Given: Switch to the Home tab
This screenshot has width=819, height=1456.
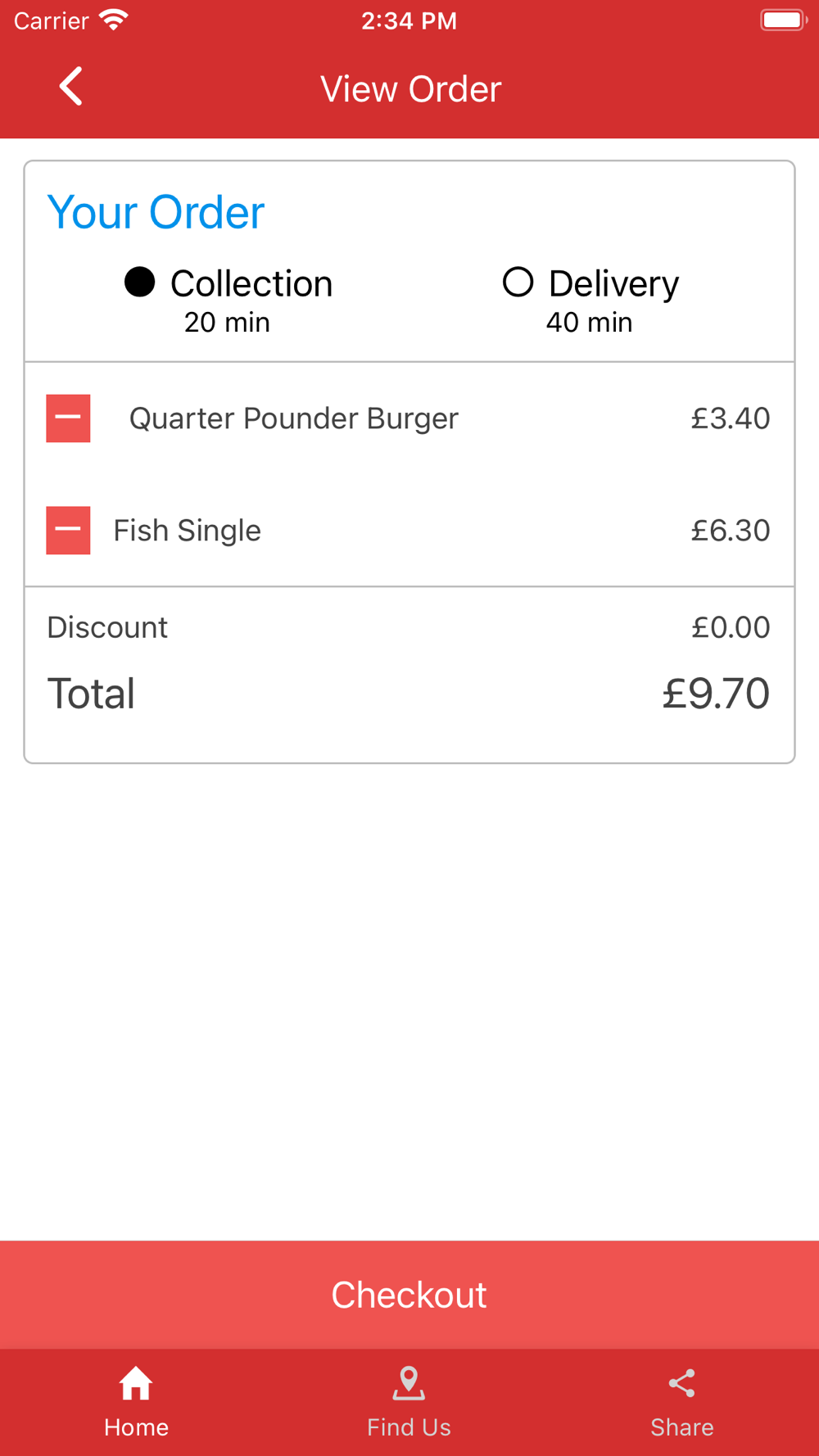Looking at the screenshot, I should 136,1402.
